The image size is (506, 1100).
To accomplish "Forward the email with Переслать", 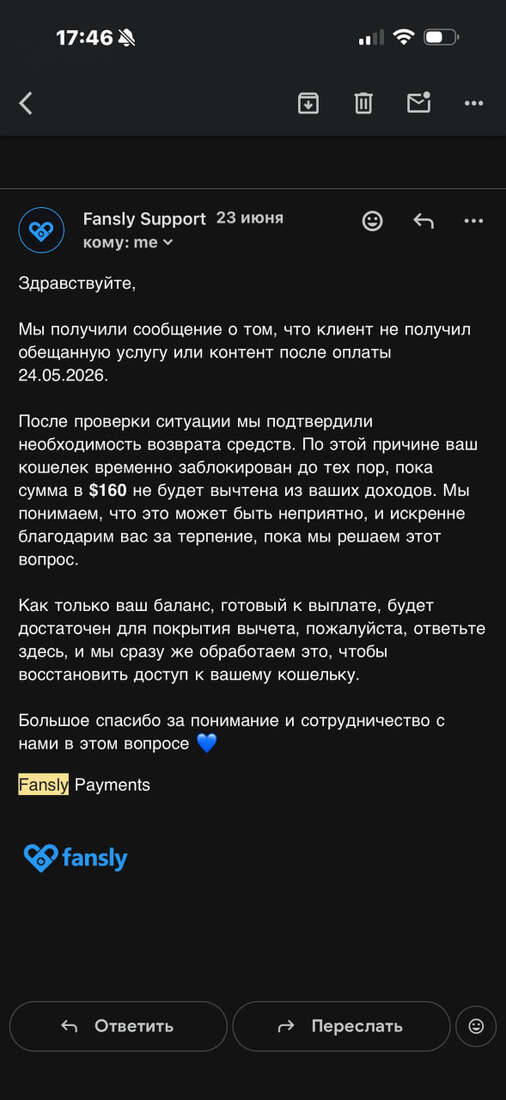I will 341,1026.
